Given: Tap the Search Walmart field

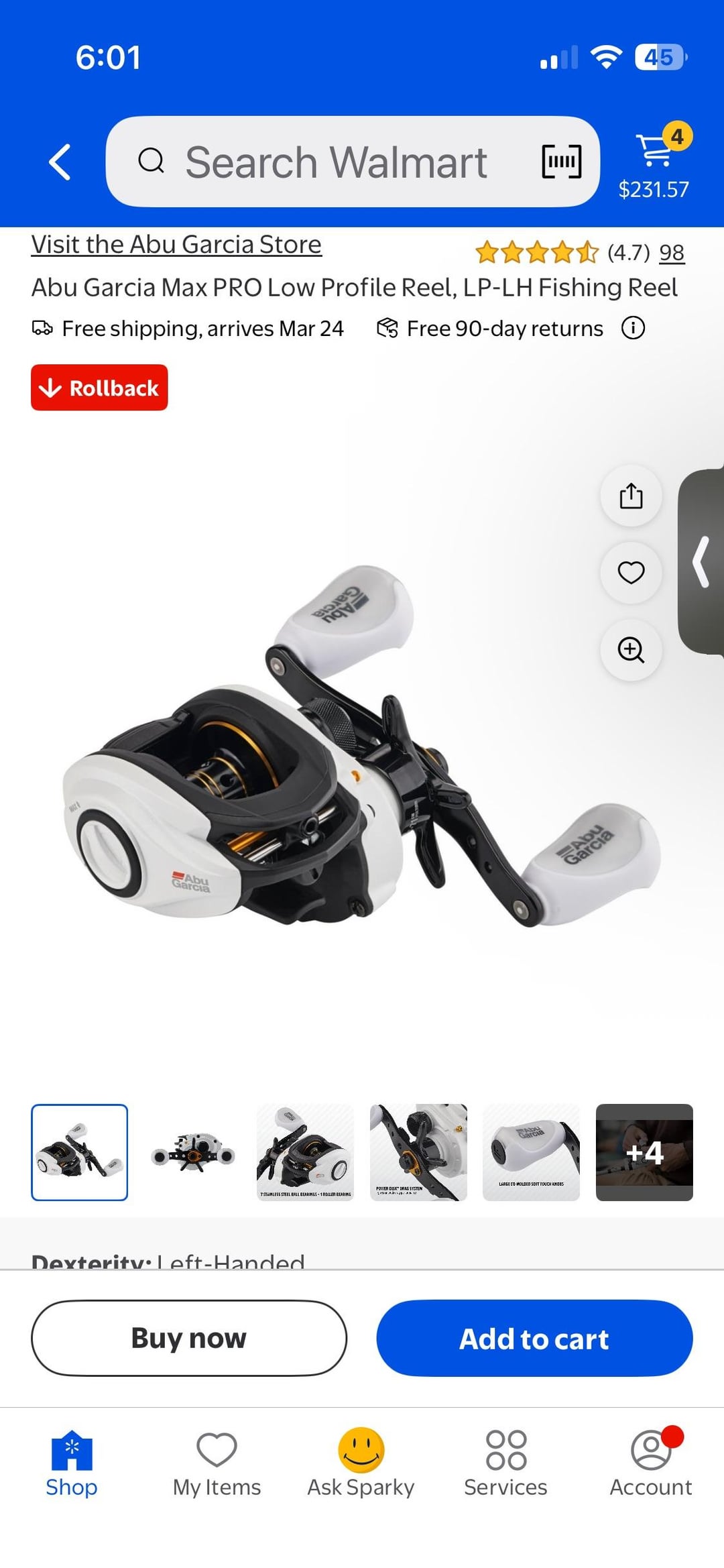Looking at the screenshot, I should (x=335, y=162).
